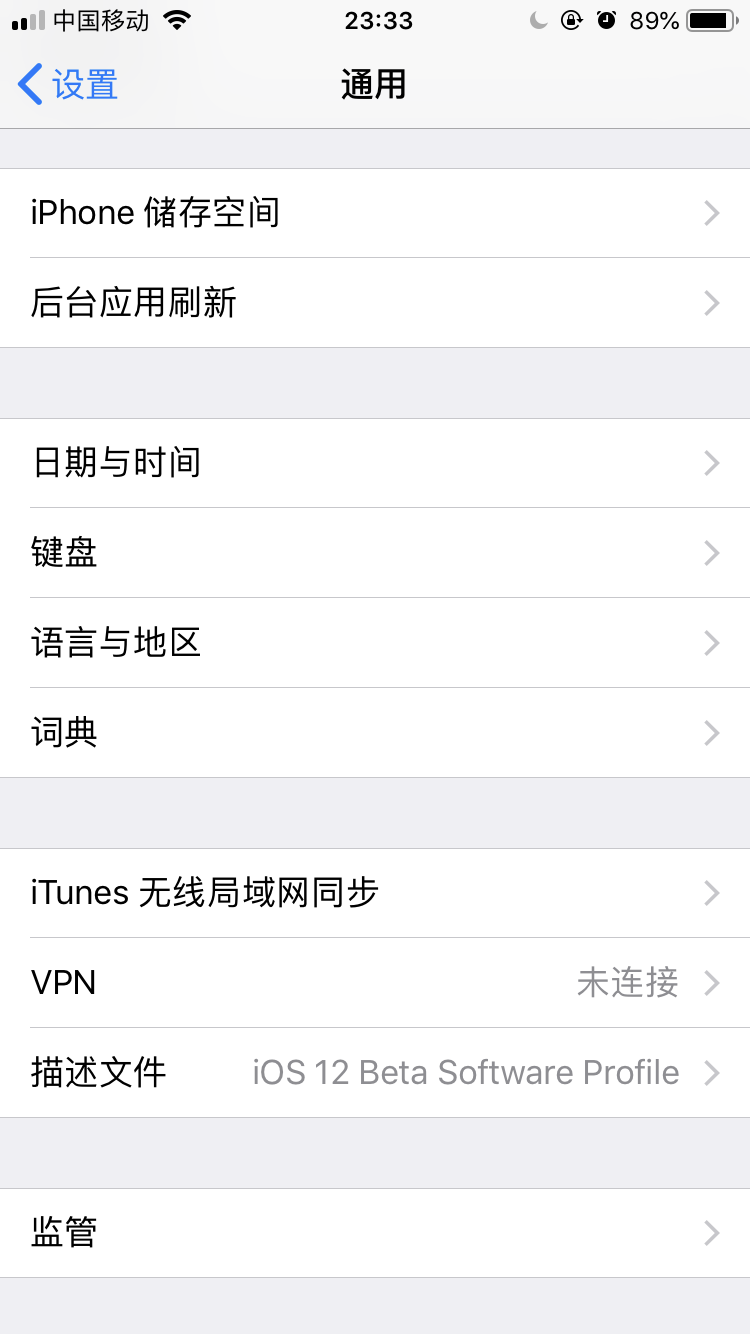Tap the chevron on the 描述文件 row
This screenshot has height=1334, width=750.
(x=711, y=1072)
